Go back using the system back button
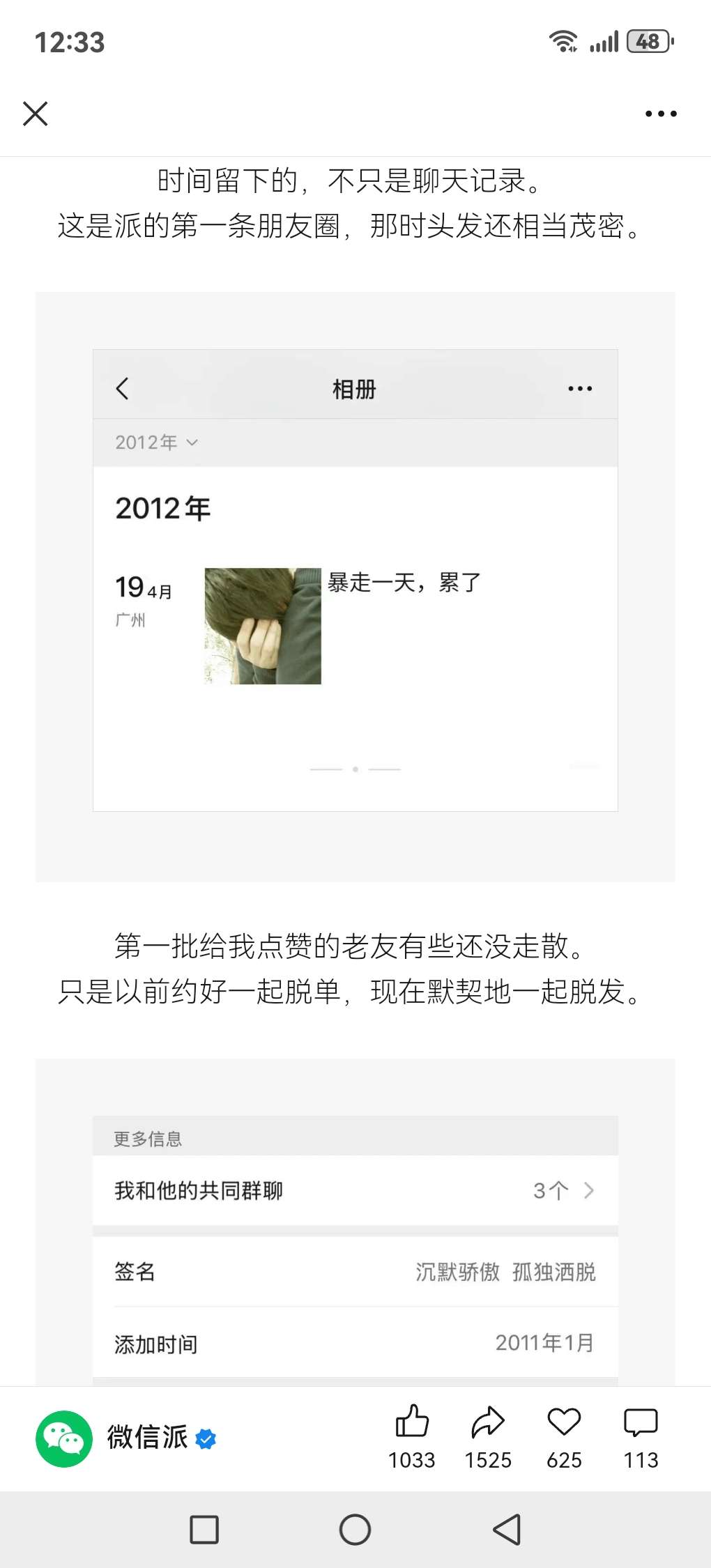Screen dimensions: 711x1568 point(507,1530)
